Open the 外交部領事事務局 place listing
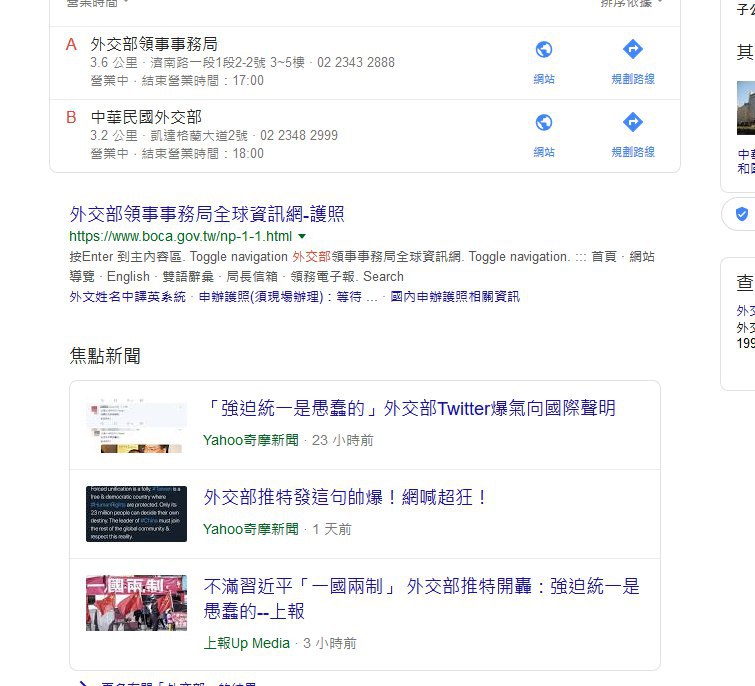 click(154, 44)
